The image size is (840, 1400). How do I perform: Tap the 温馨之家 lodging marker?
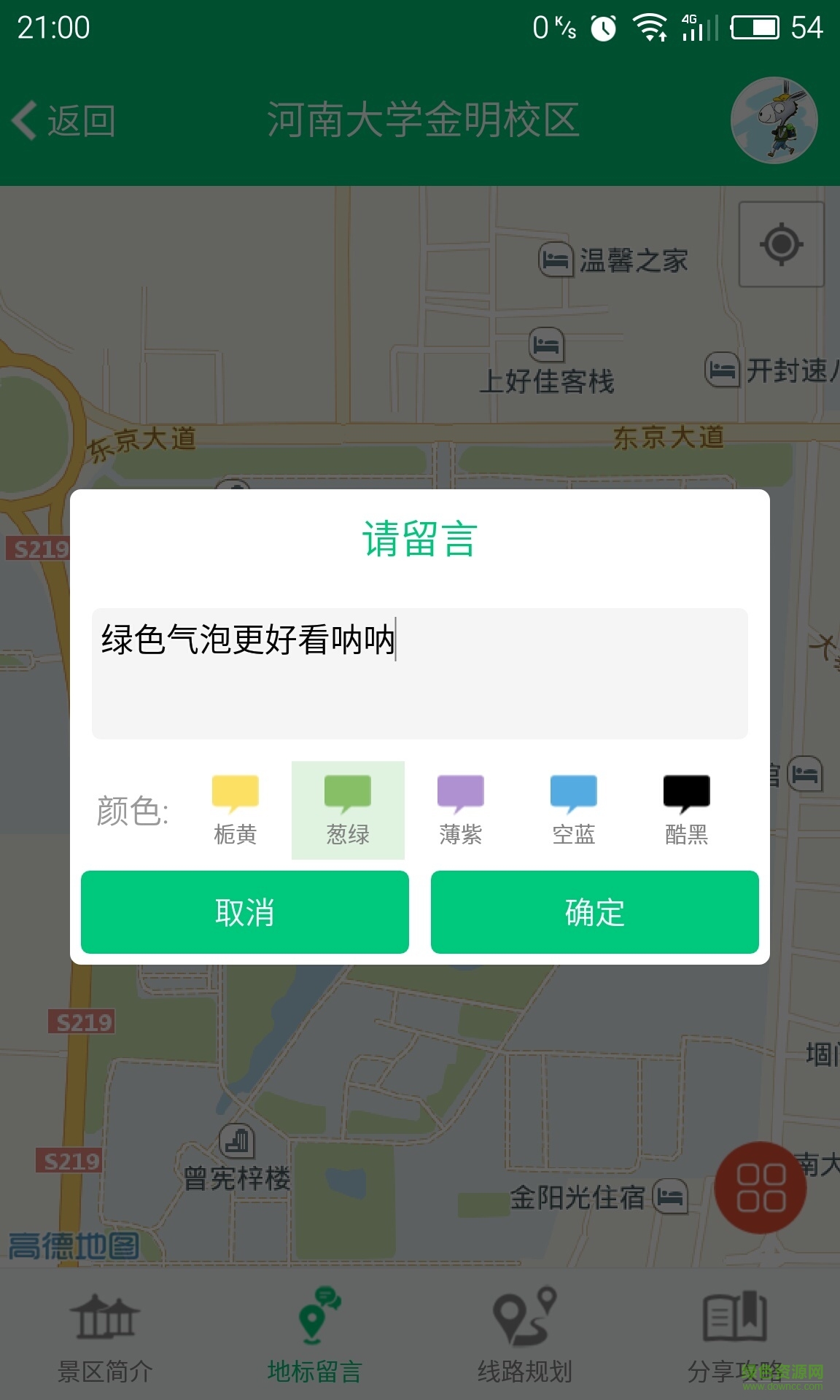tap(556, 260)
